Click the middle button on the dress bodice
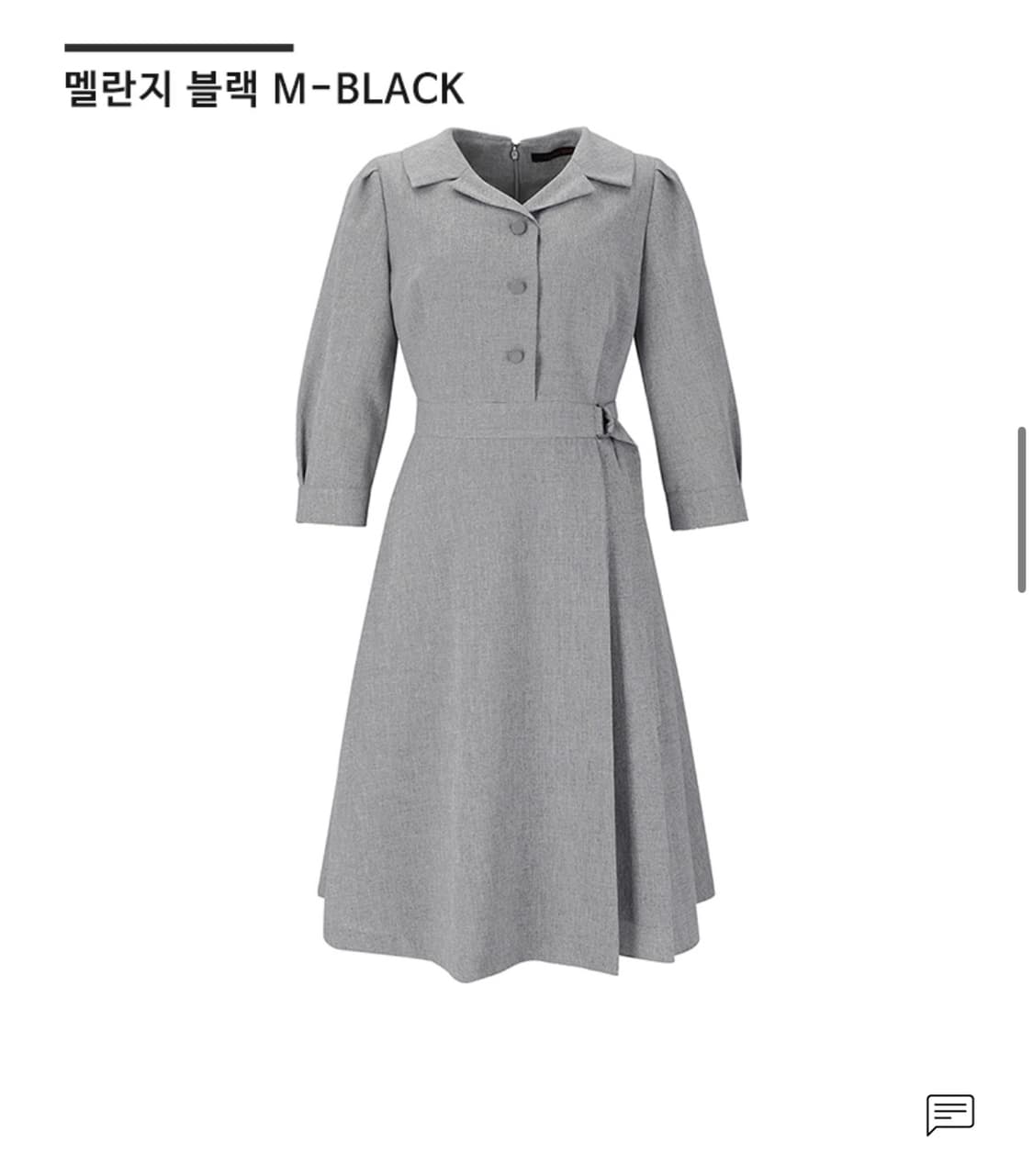Screen dimensions: 1033x1176 (517, 286)
